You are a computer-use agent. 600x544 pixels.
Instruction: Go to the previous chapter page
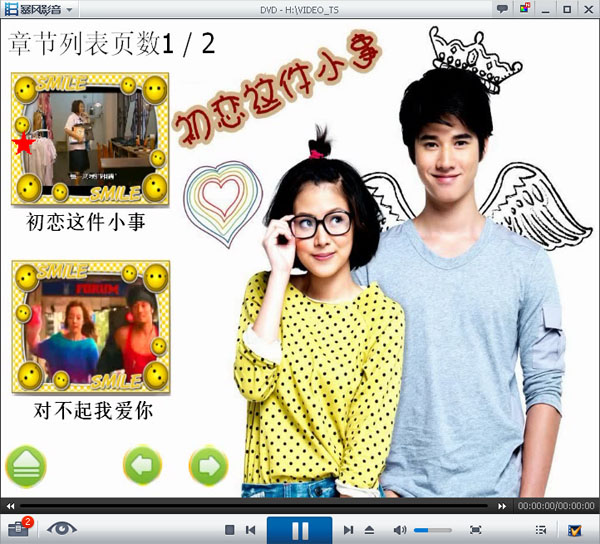pyautogui.click(x=142, y=465)
